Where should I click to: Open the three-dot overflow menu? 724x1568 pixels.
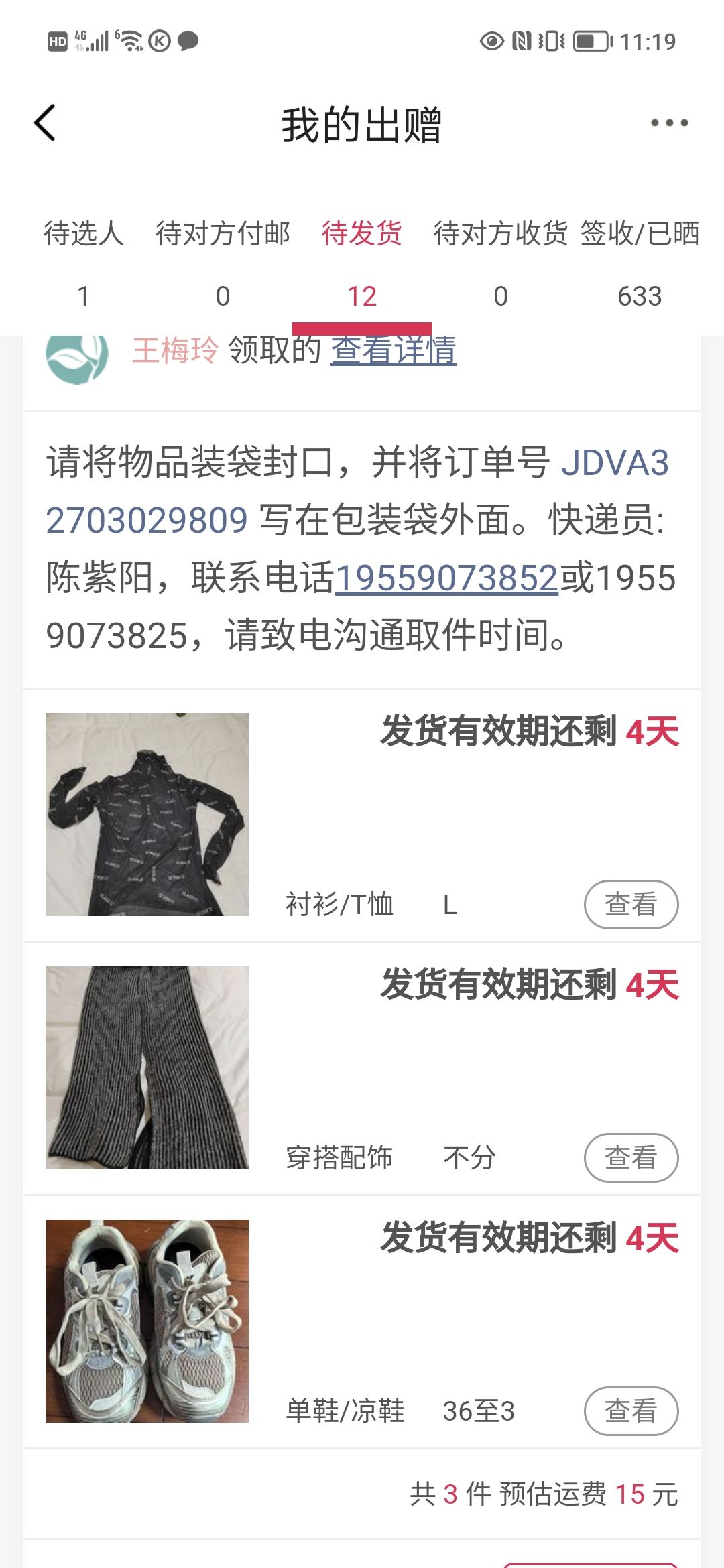(669, 123)
